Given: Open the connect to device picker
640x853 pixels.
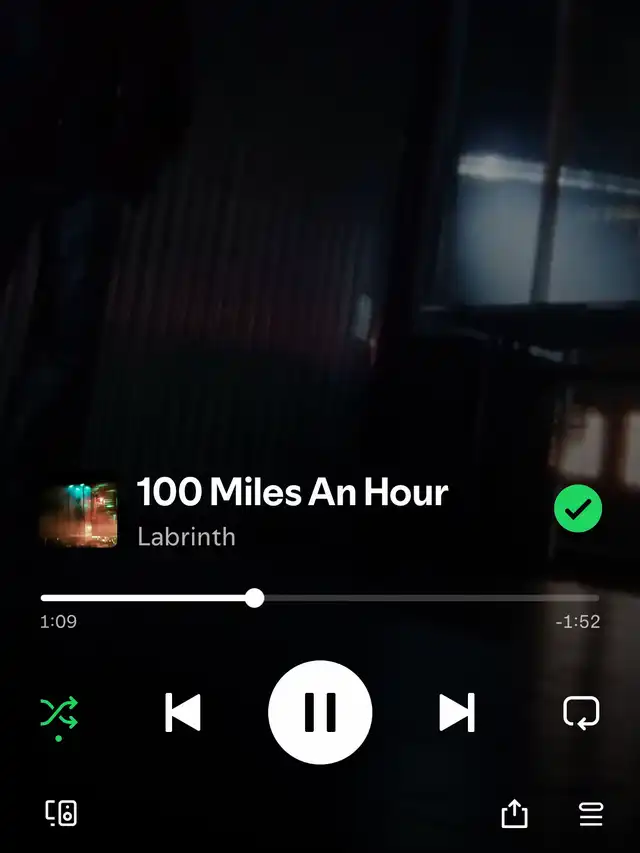Looking at the screenshot, I should 61,813.
